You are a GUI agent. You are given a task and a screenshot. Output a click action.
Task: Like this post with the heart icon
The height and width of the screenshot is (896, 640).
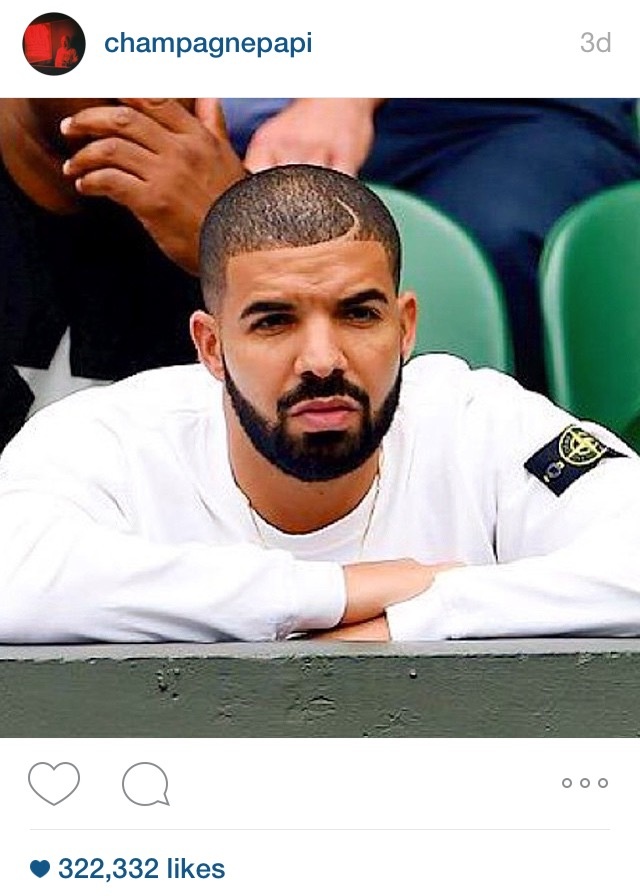point(54,783)
